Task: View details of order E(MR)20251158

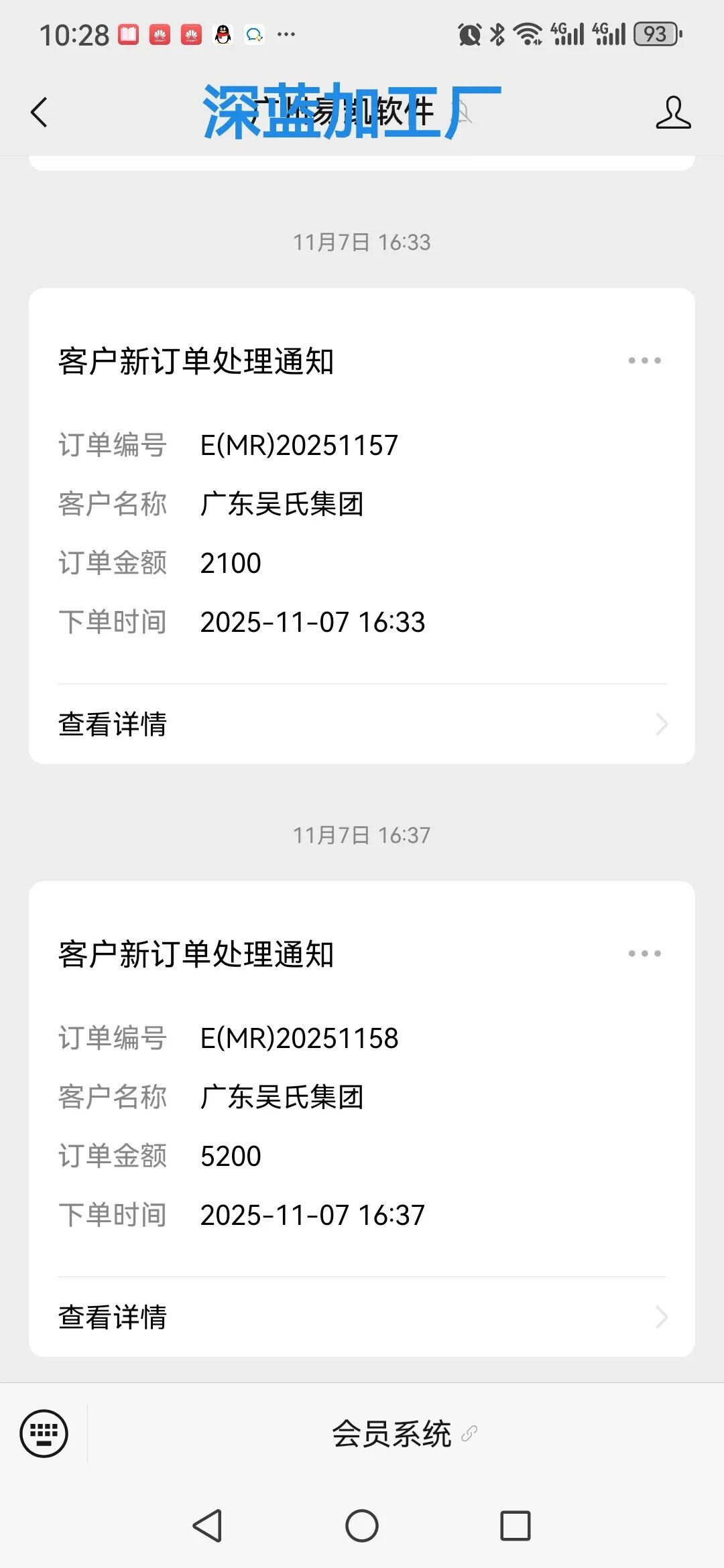Action: click(x=362, y=1317)
